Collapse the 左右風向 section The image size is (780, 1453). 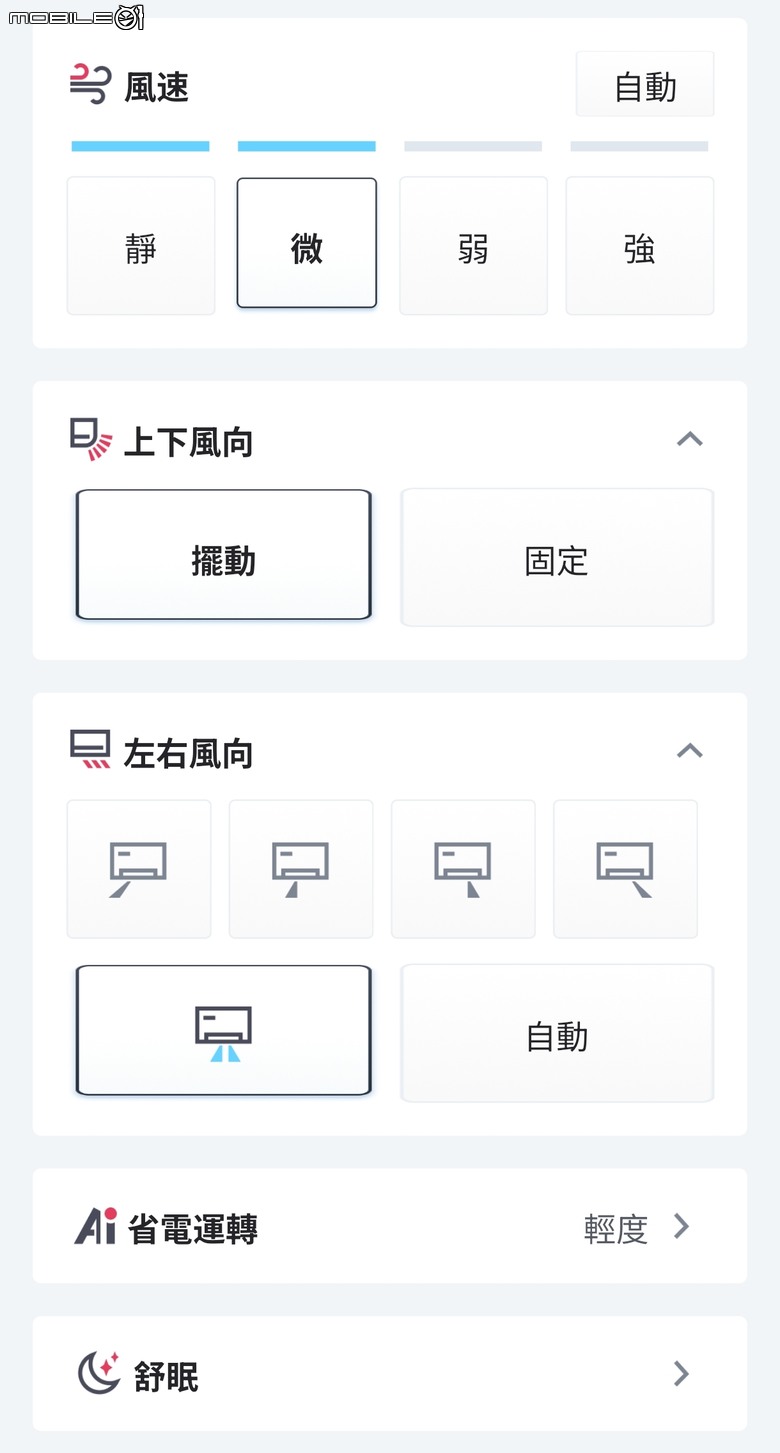tap(690, 751)
